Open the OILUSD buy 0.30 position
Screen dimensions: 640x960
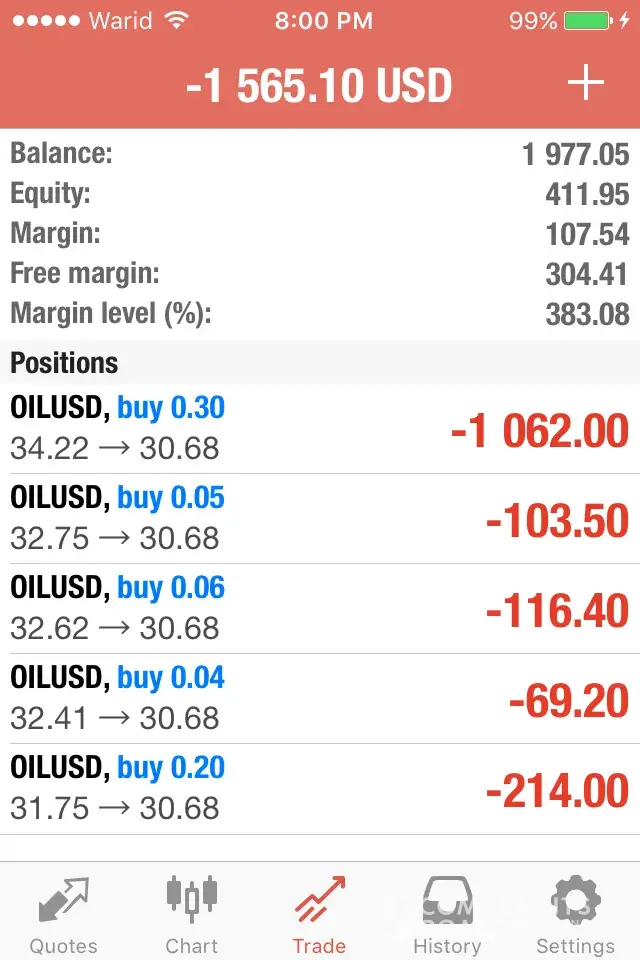pyautogui.click(x=320, y=429)
